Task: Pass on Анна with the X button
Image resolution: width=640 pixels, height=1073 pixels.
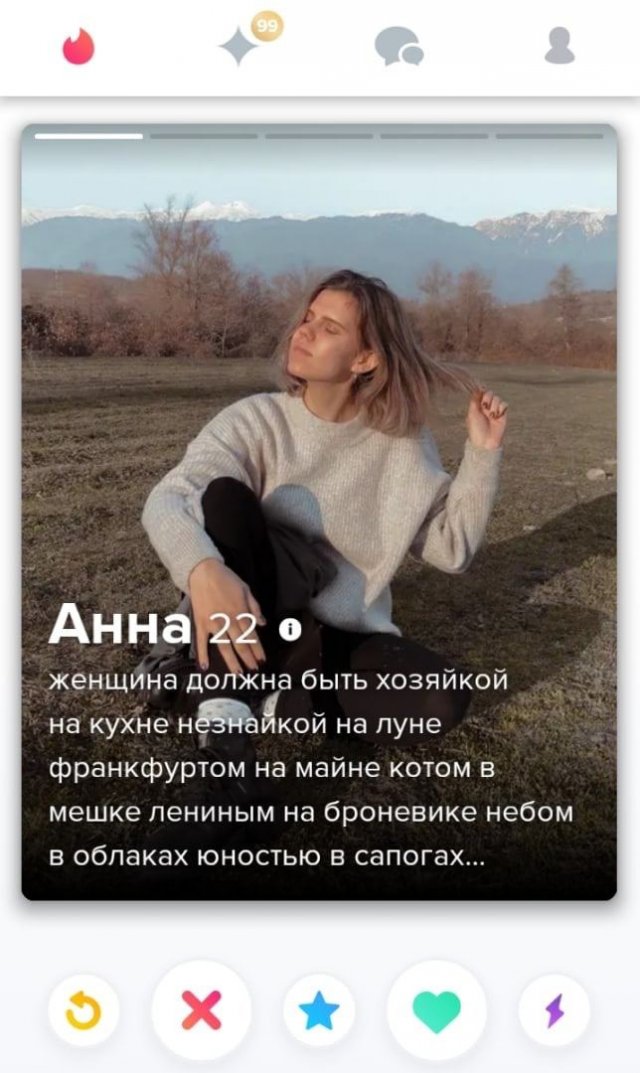Action: pyautogui.click(x=202, y=1011)
